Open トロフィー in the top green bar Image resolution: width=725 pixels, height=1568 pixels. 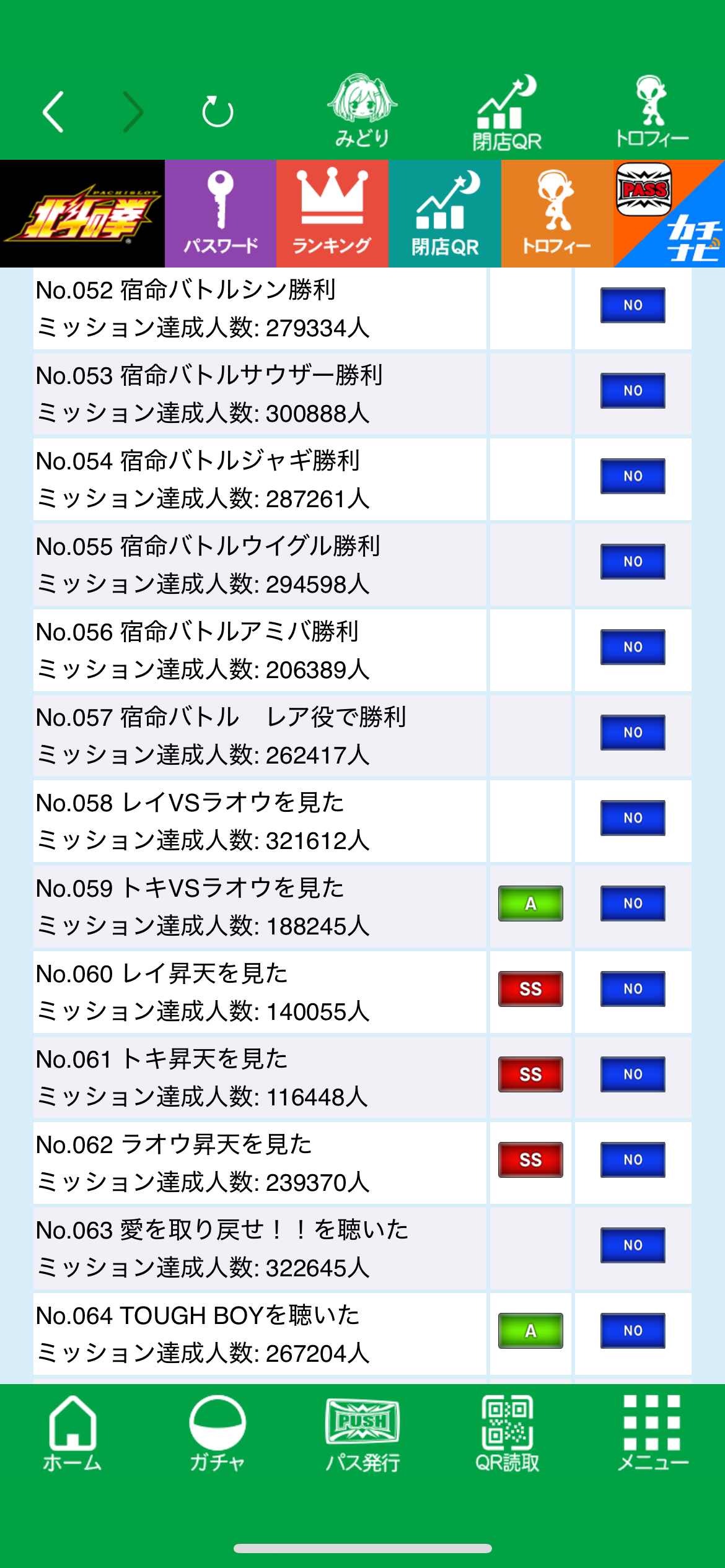point(652,111)
